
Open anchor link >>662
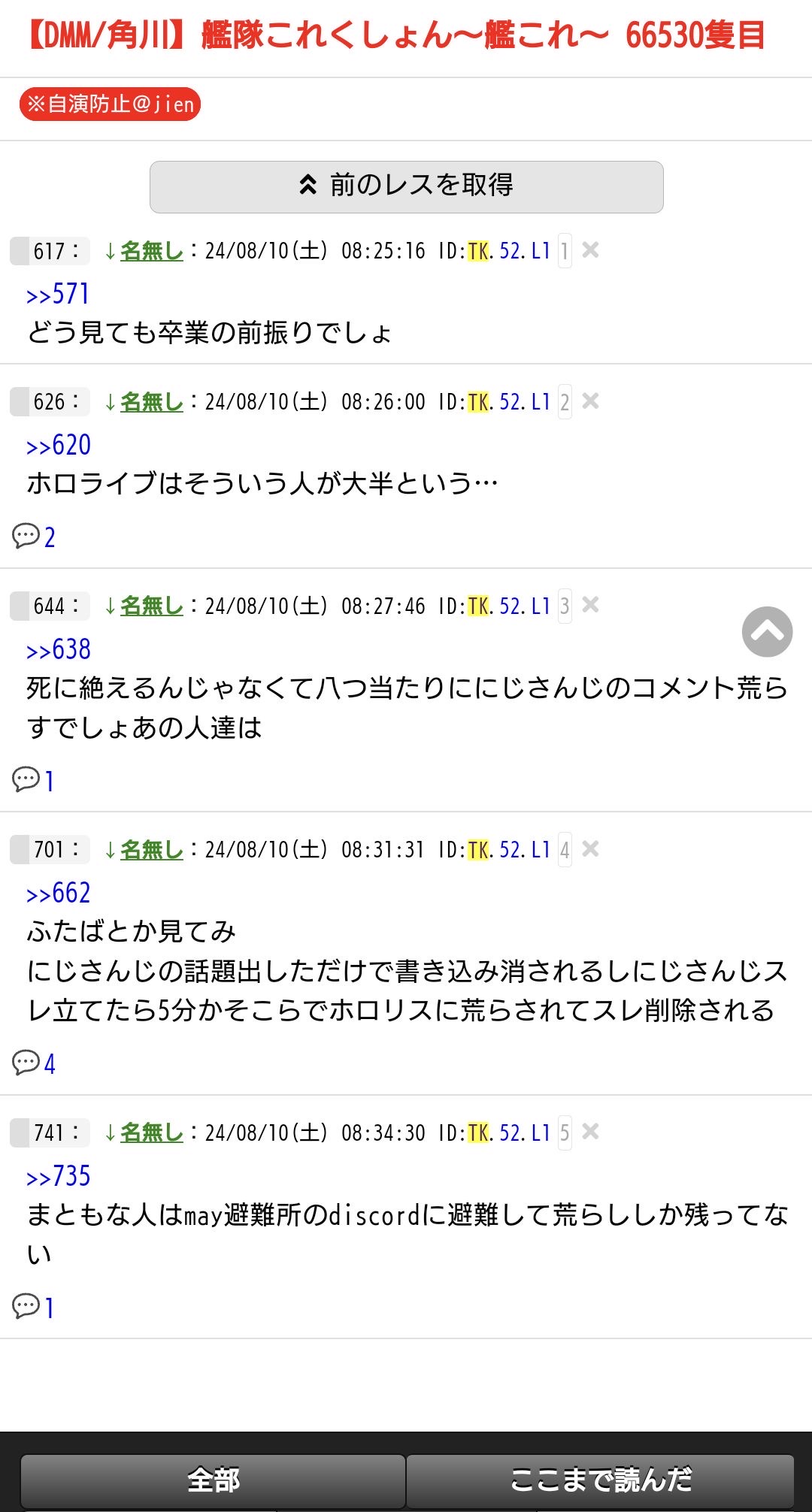58,893
